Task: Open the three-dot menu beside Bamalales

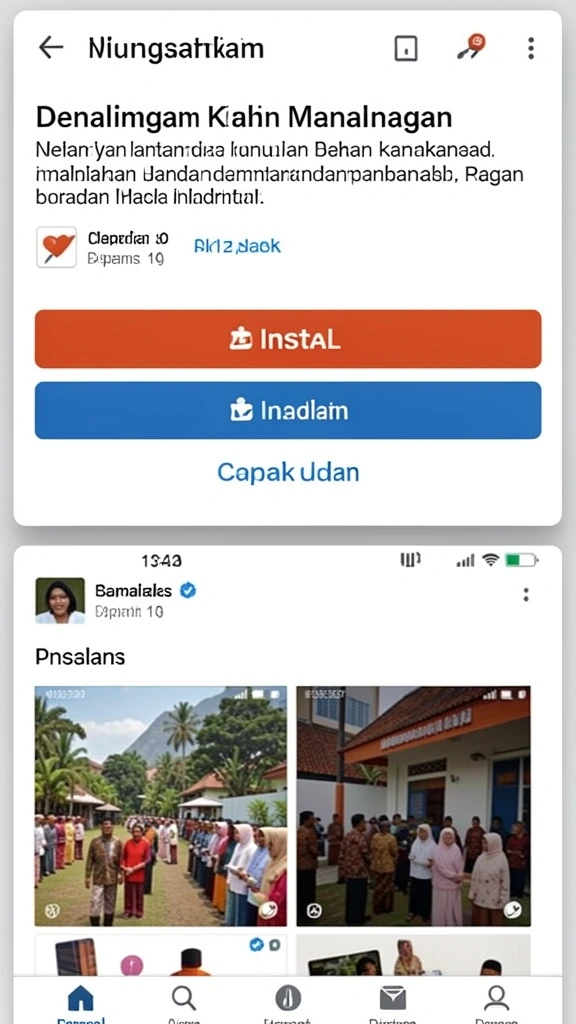Action: pos(526,594)
